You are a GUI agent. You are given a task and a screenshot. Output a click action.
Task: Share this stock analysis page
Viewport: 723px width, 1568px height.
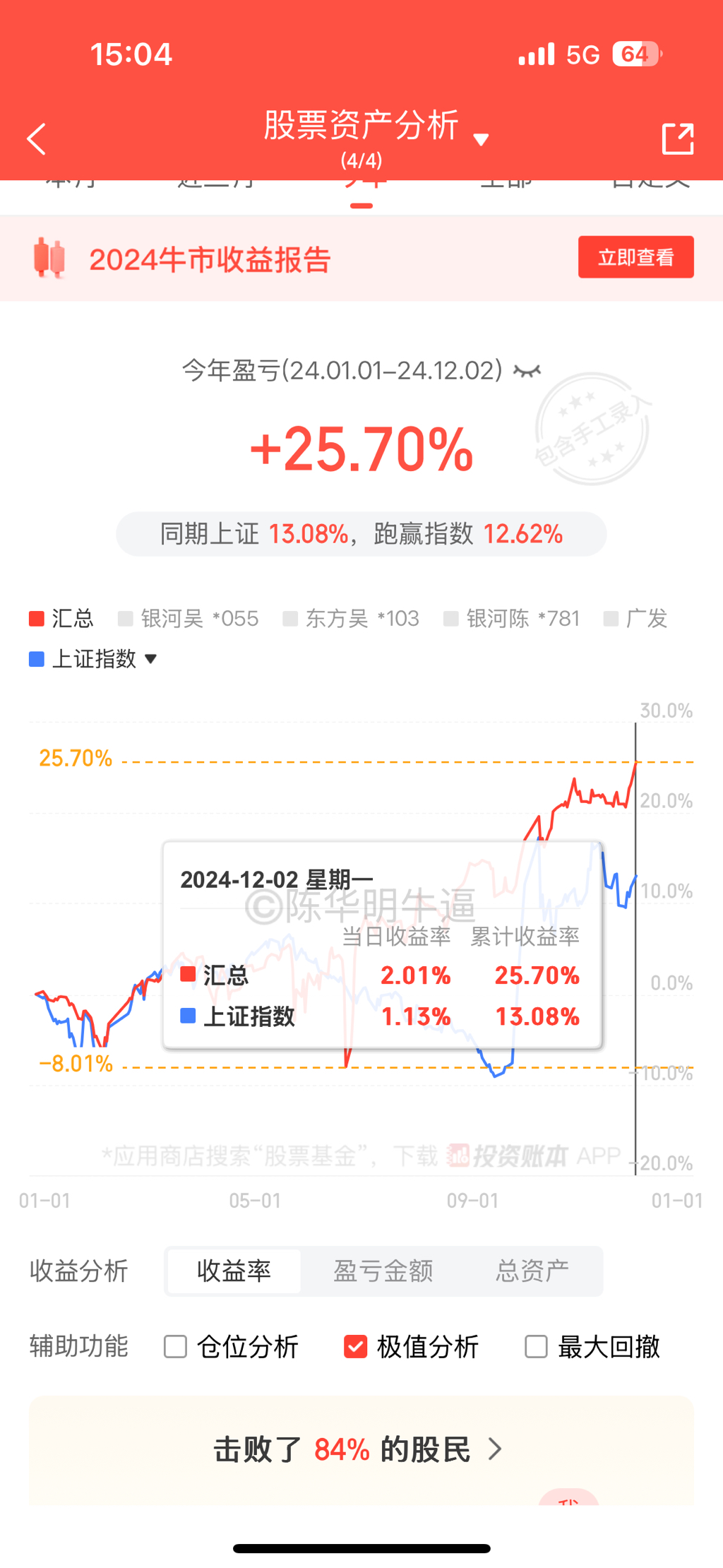click(677, 138)
